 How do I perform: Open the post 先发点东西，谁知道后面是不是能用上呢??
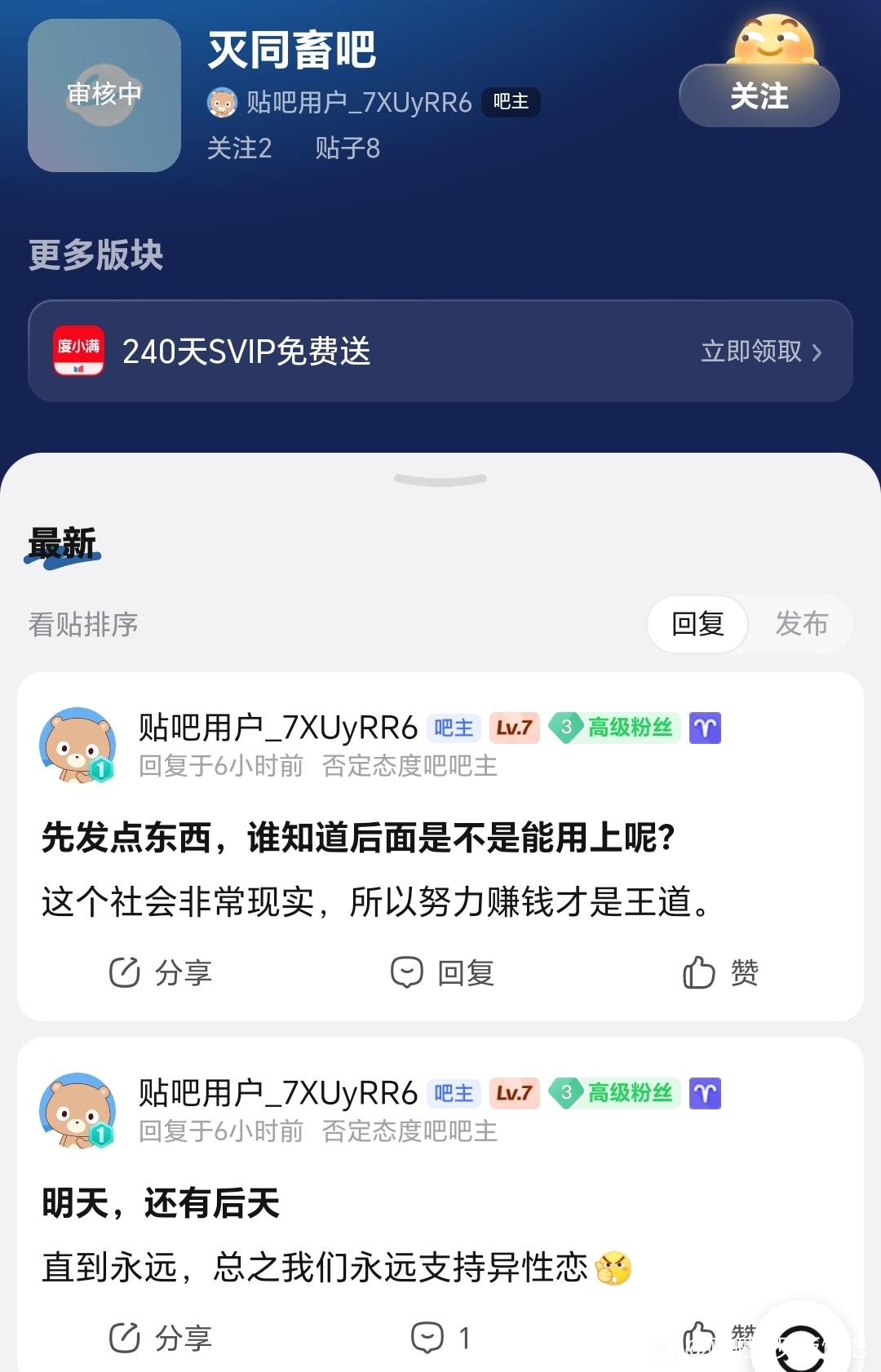(359, 838)
